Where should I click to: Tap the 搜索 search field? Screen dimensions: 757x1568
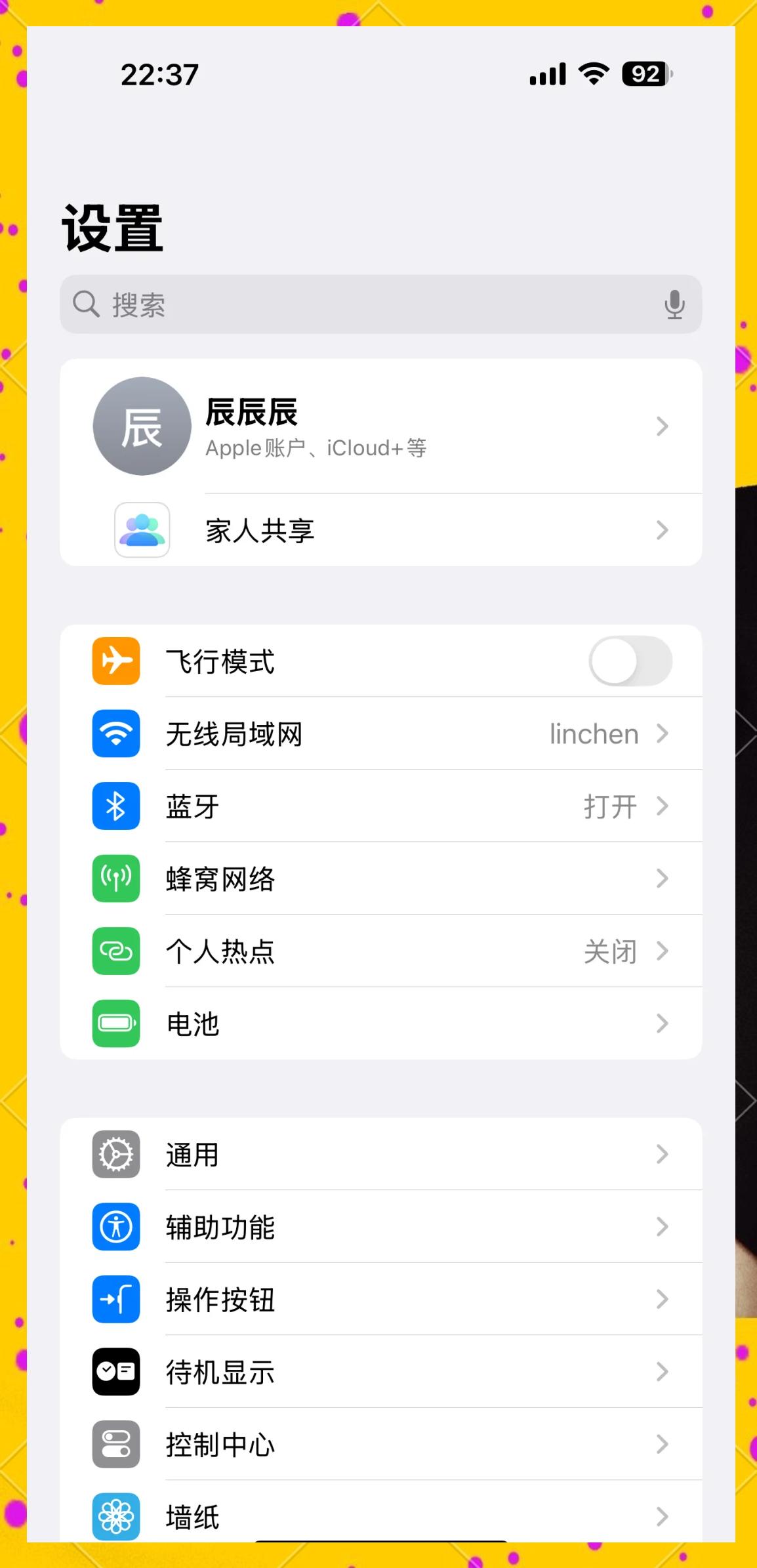367,304
